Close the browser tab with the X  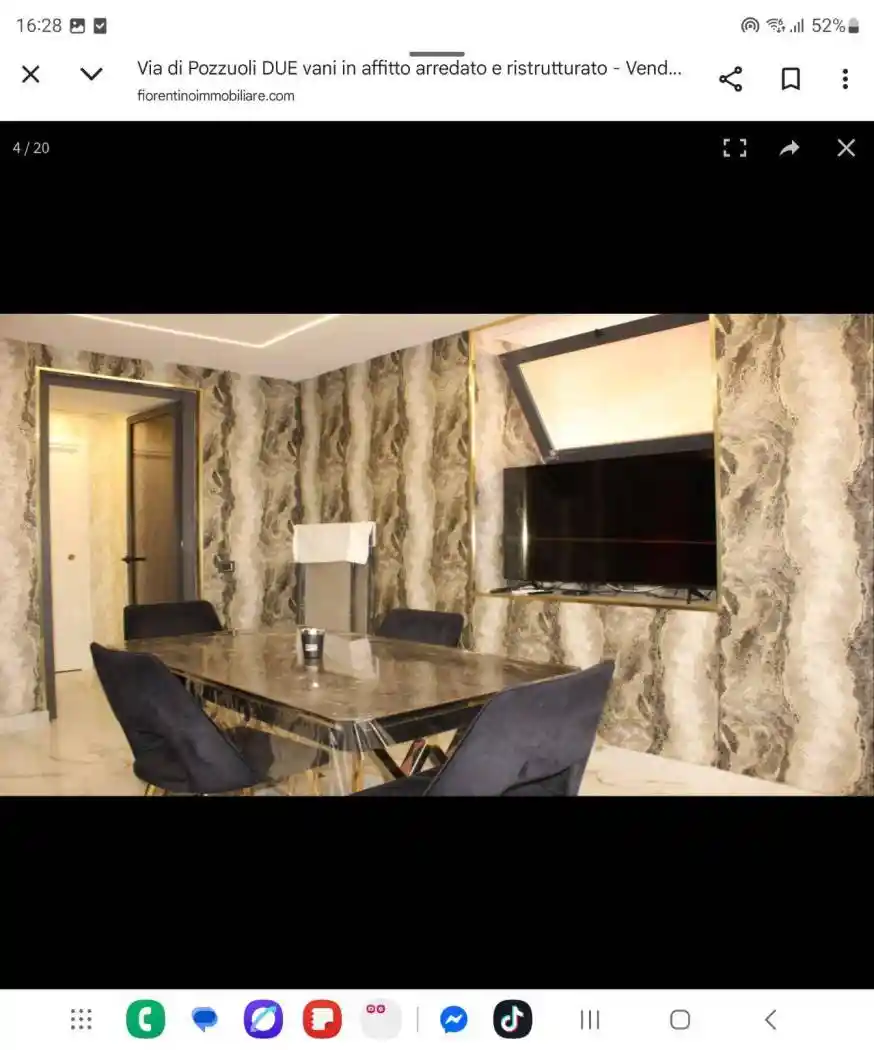[x=31, y=74]
